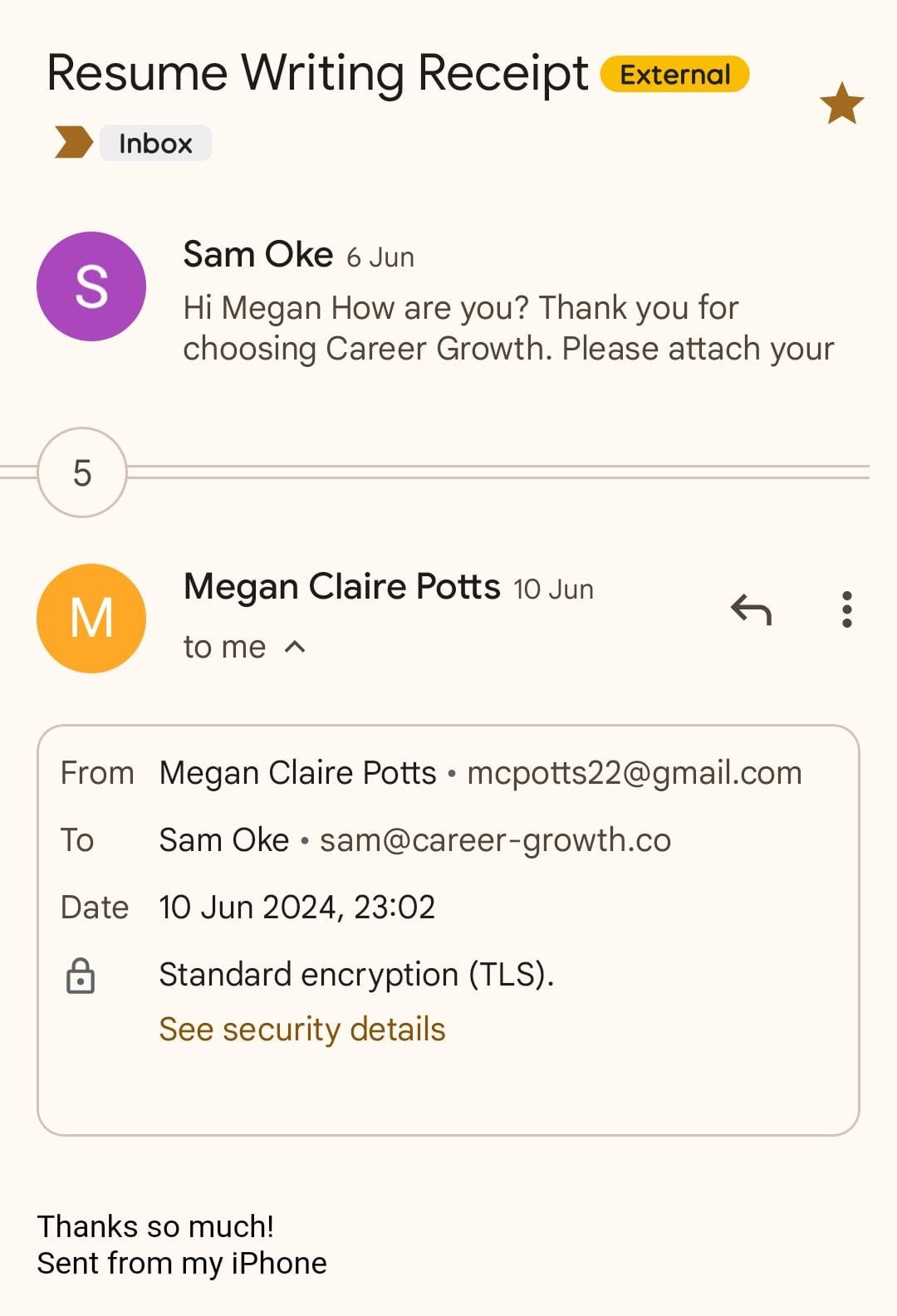The height and width of the screenshot is (1316, 897).
Task: Tap the Inbox label chip
Action: click(155, 144)
